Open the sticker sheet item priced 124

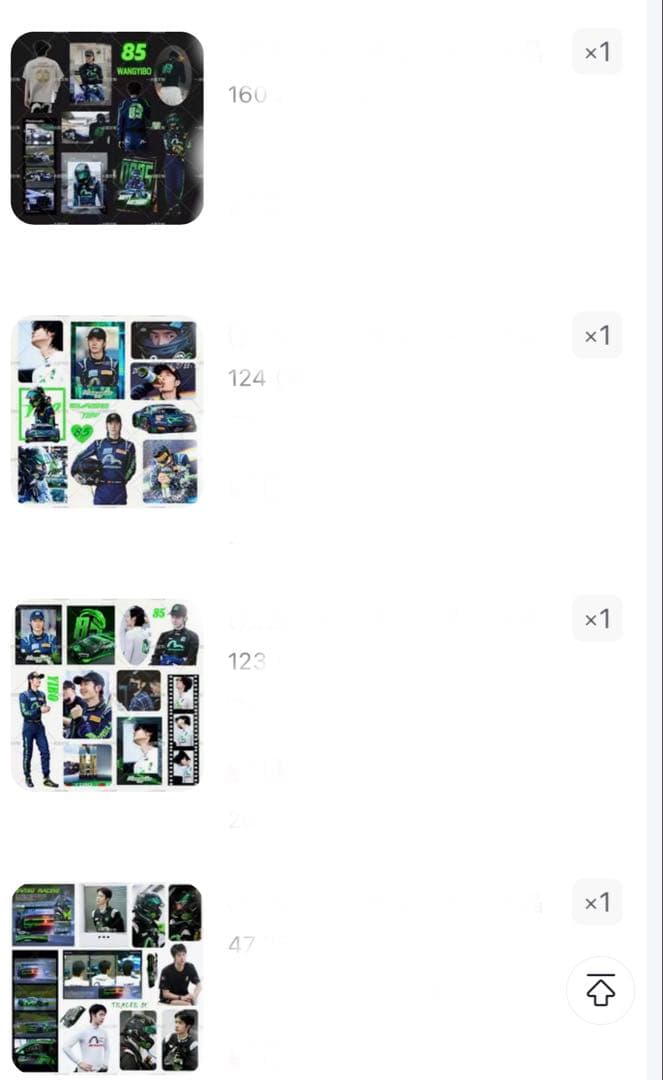tap(107, 411)
